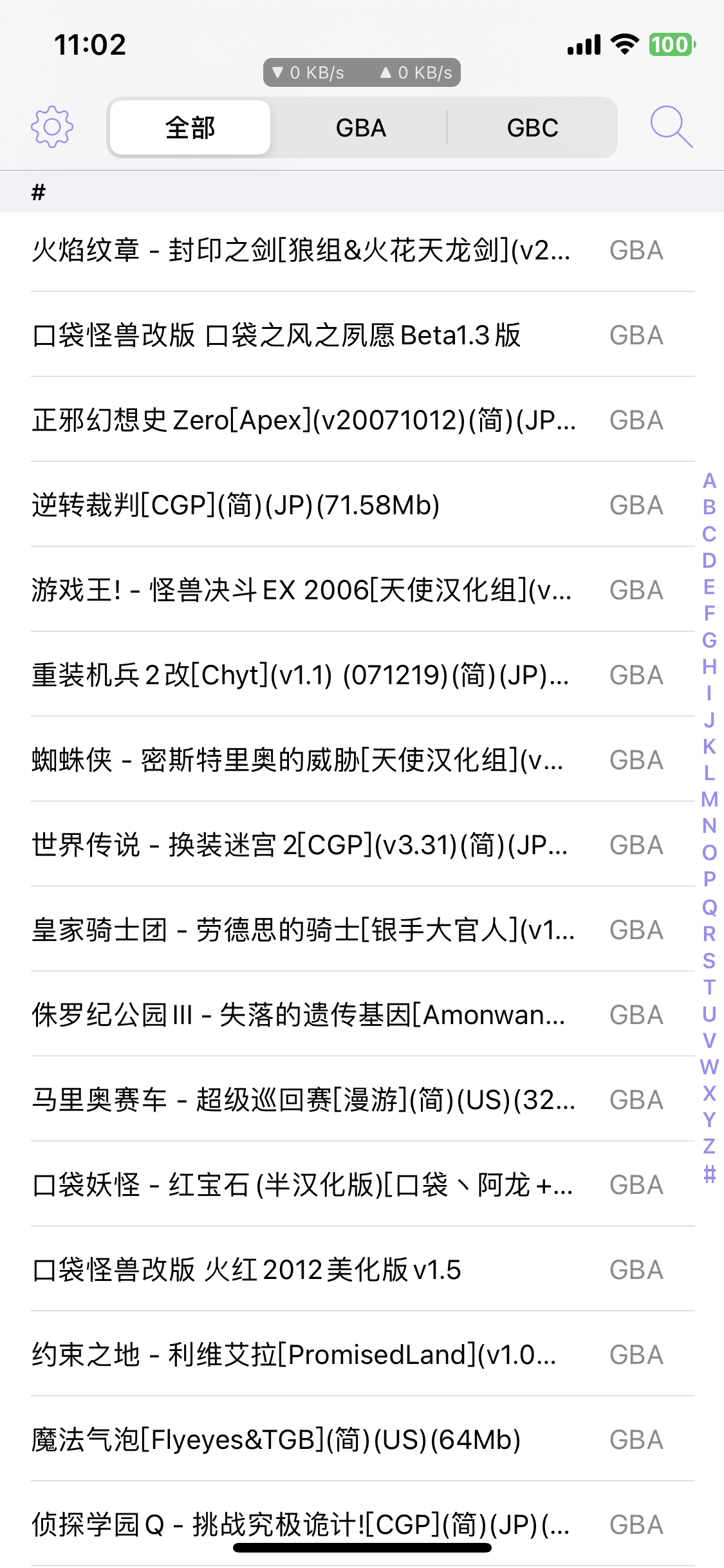Tap the upload speed arrow indicator
The image size is (724, 1568).
coord(387,72)
